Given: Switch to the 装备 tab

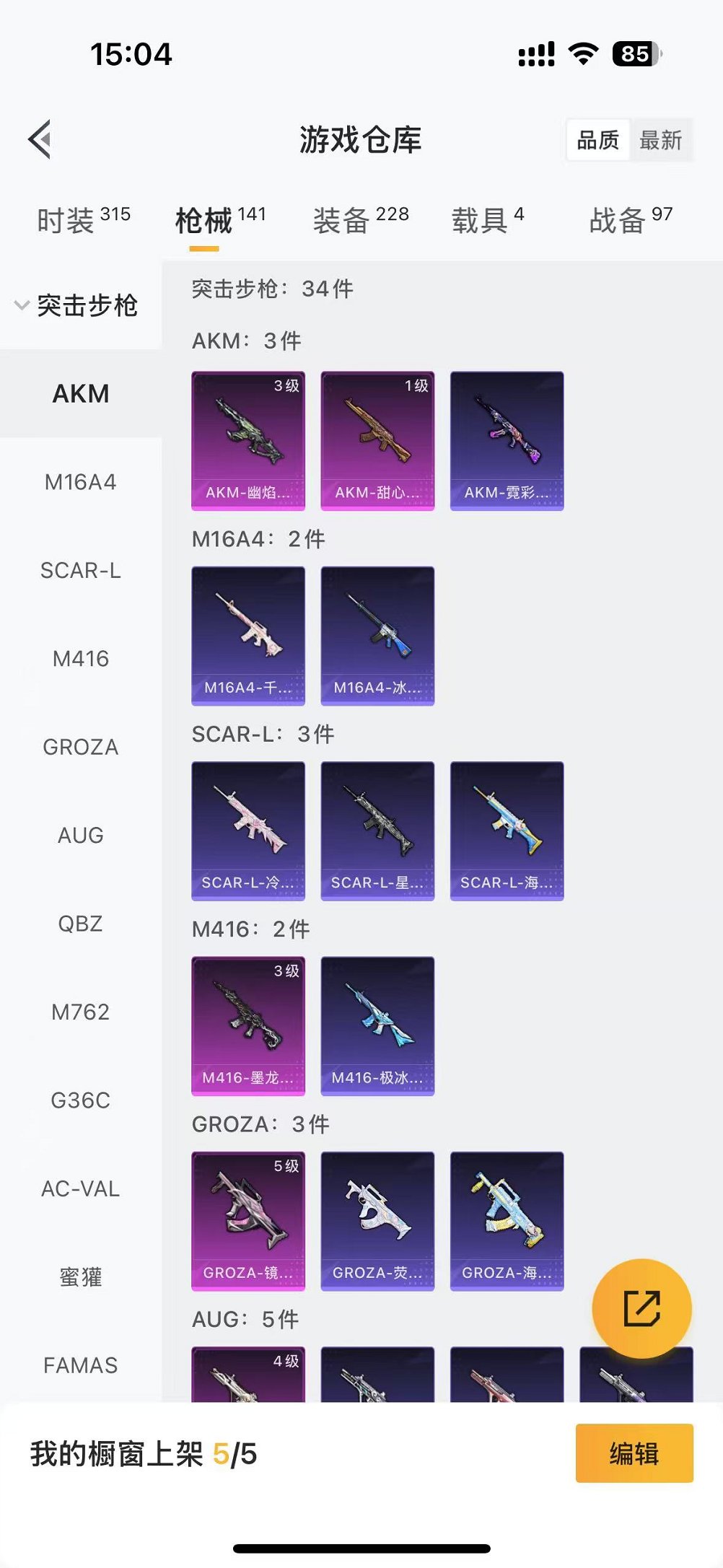Looking at the screenshot, I should point(361,219).
